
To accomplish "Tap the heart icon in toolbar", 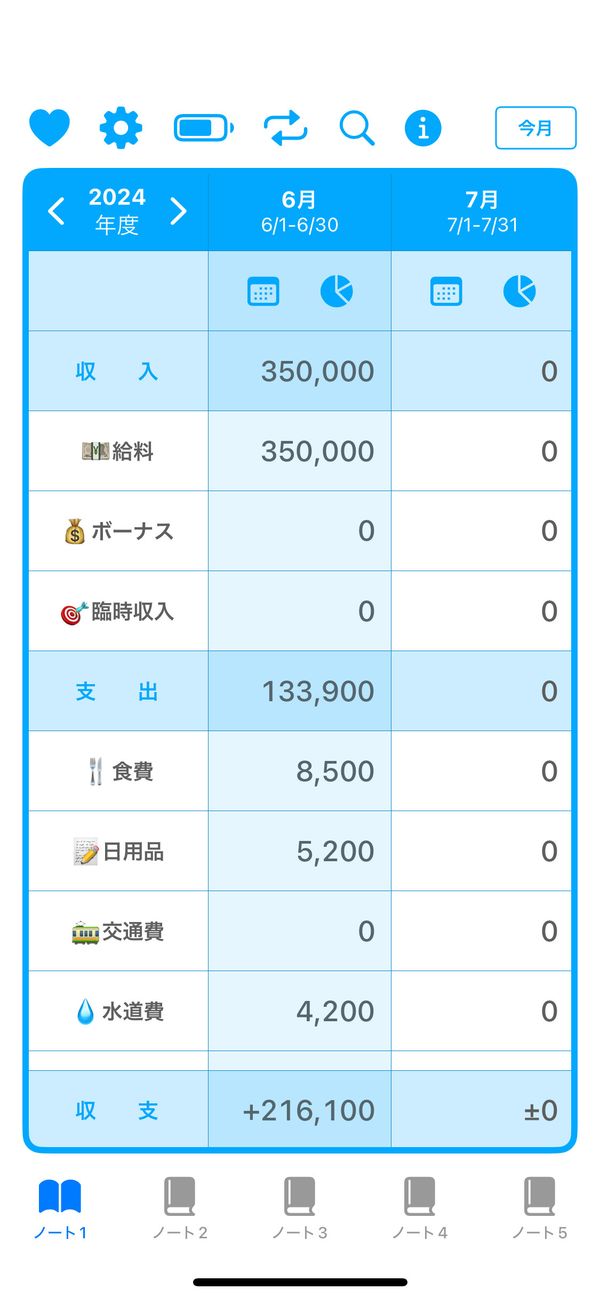I will 49,128.
